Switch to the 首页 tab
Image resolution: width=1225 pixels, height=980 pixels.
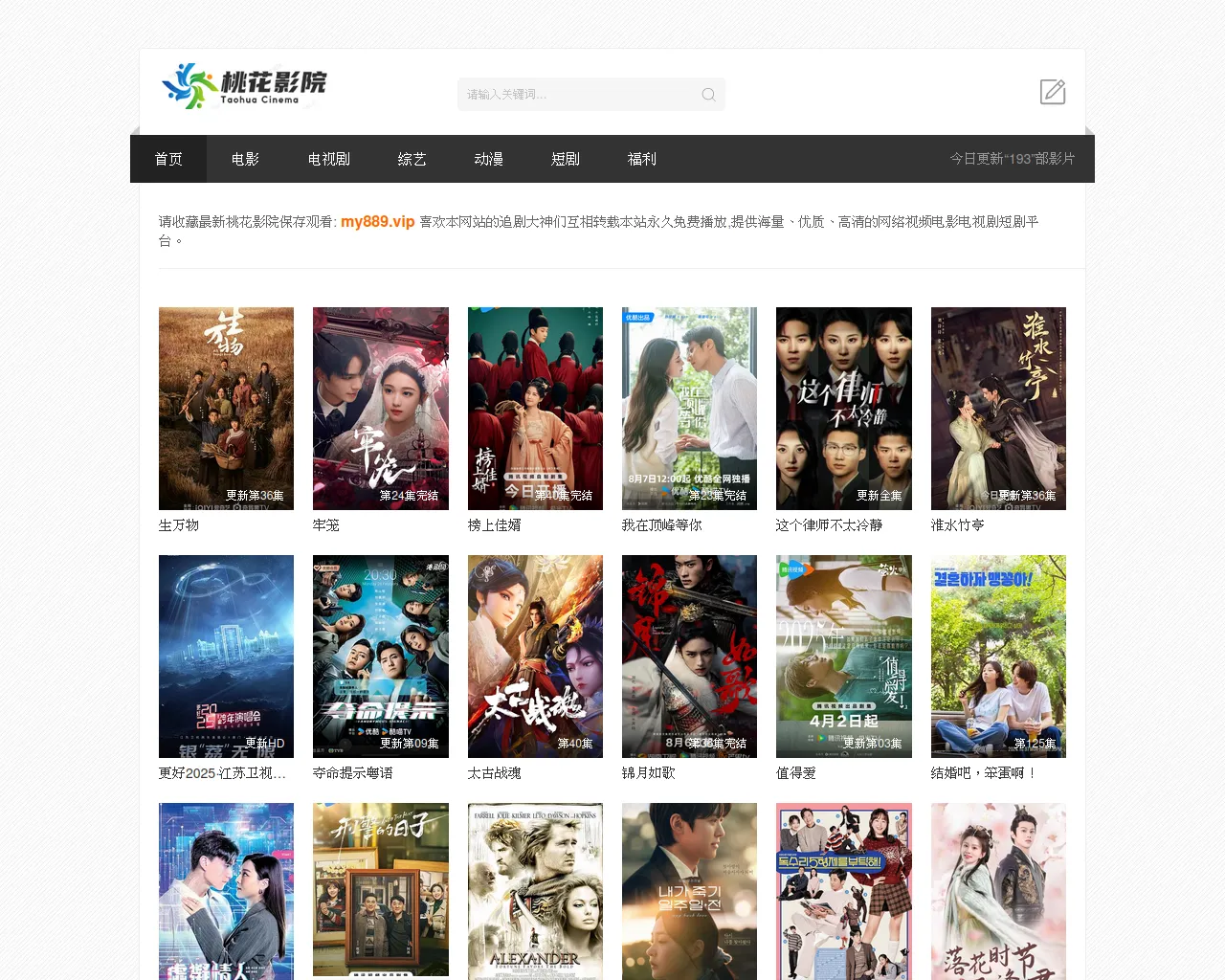click(x=168, y=159)
